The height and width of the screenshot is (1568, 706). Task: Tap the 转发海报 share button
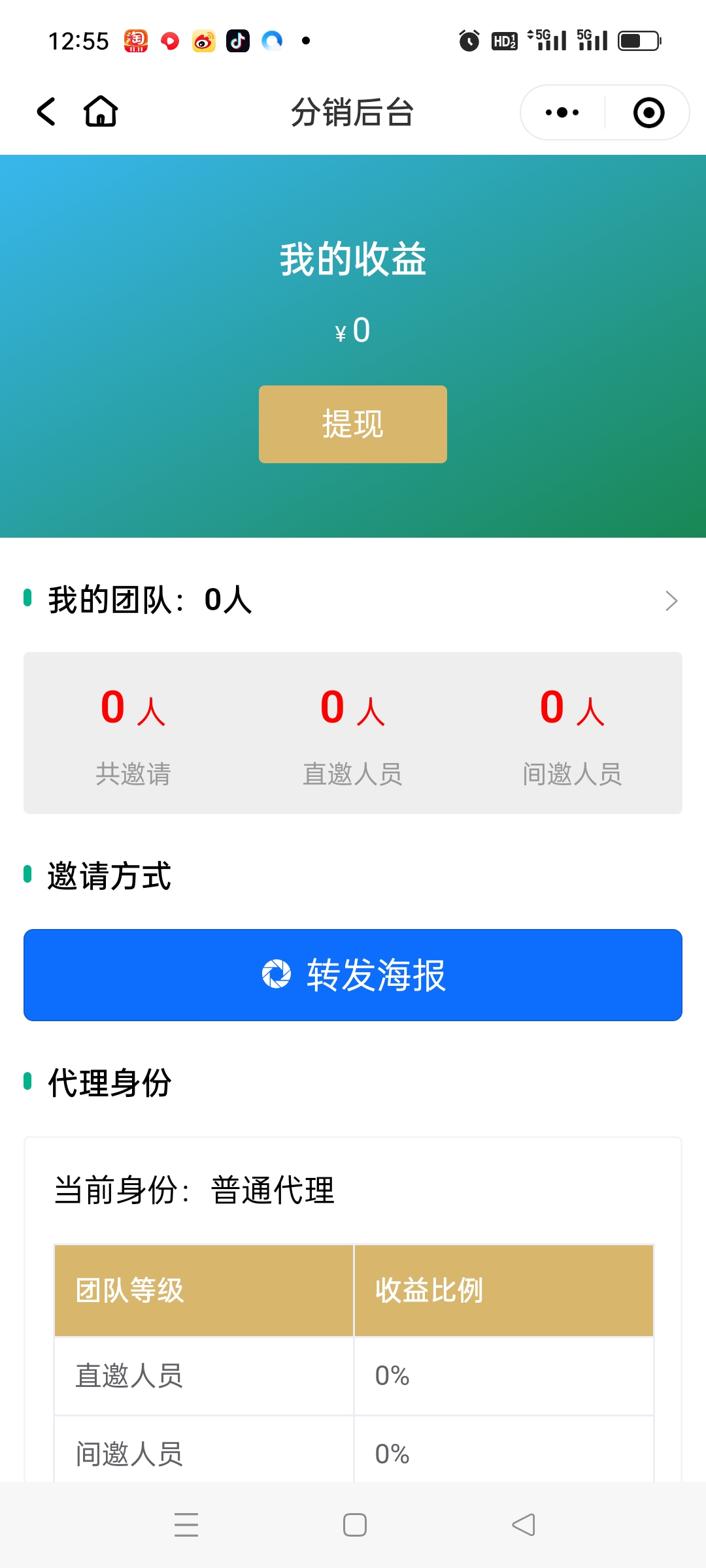pyautogui.click(x=353, y=974)
